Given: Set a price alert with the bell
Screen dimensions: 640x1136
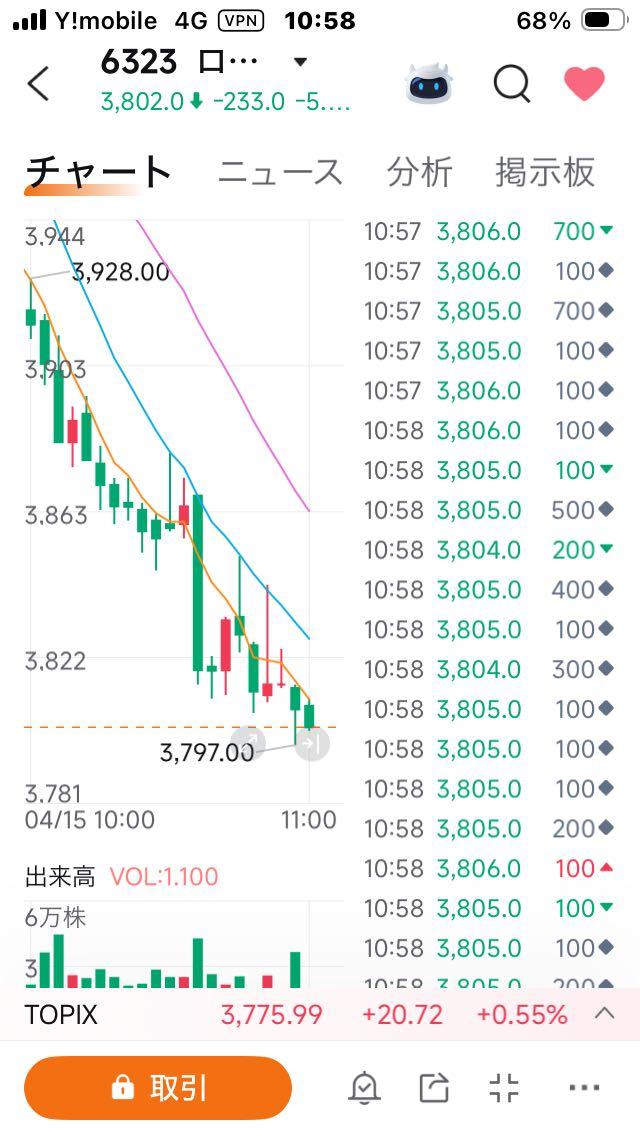Looking at the screenshot, I should tap(364, 1087).
